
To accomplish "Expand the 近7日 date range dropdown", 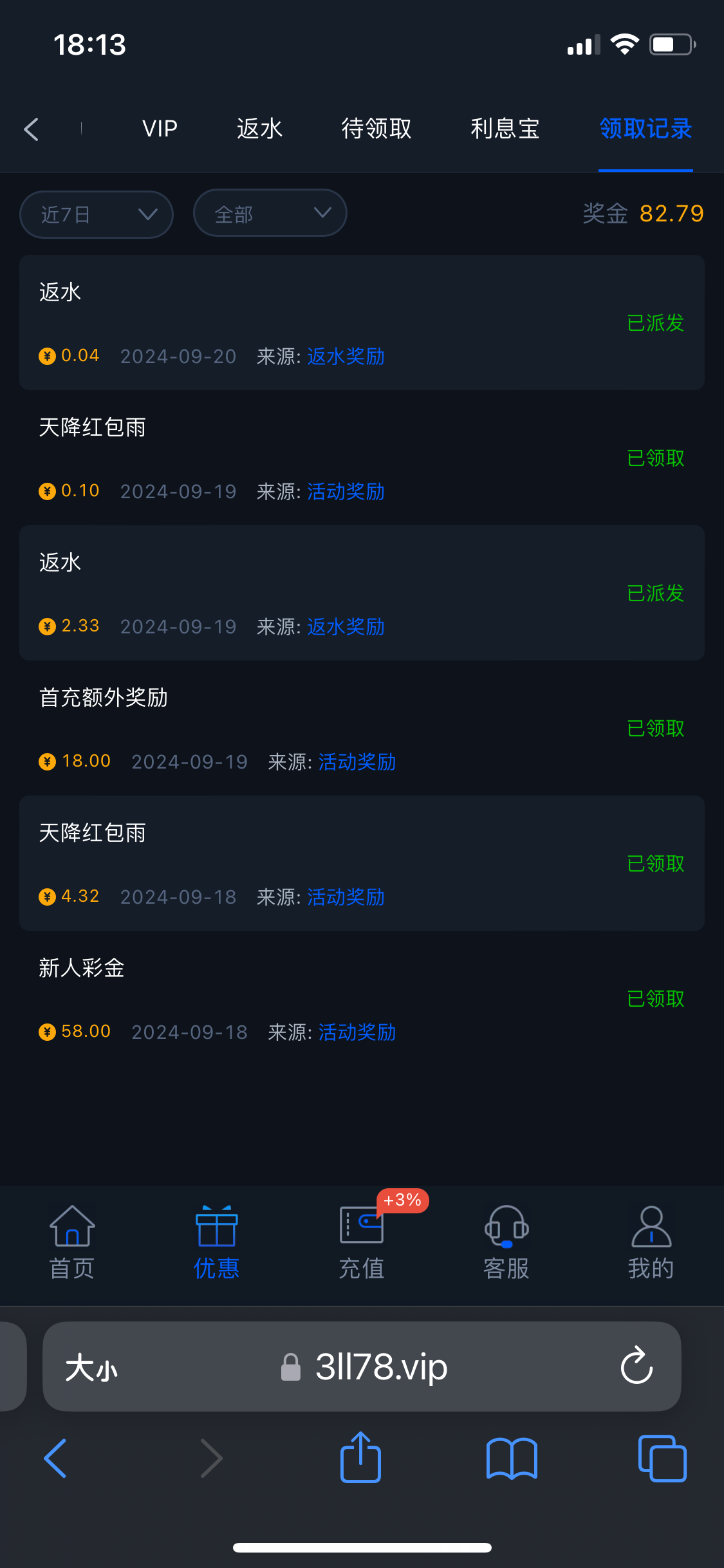I will [x=97, y=214].
